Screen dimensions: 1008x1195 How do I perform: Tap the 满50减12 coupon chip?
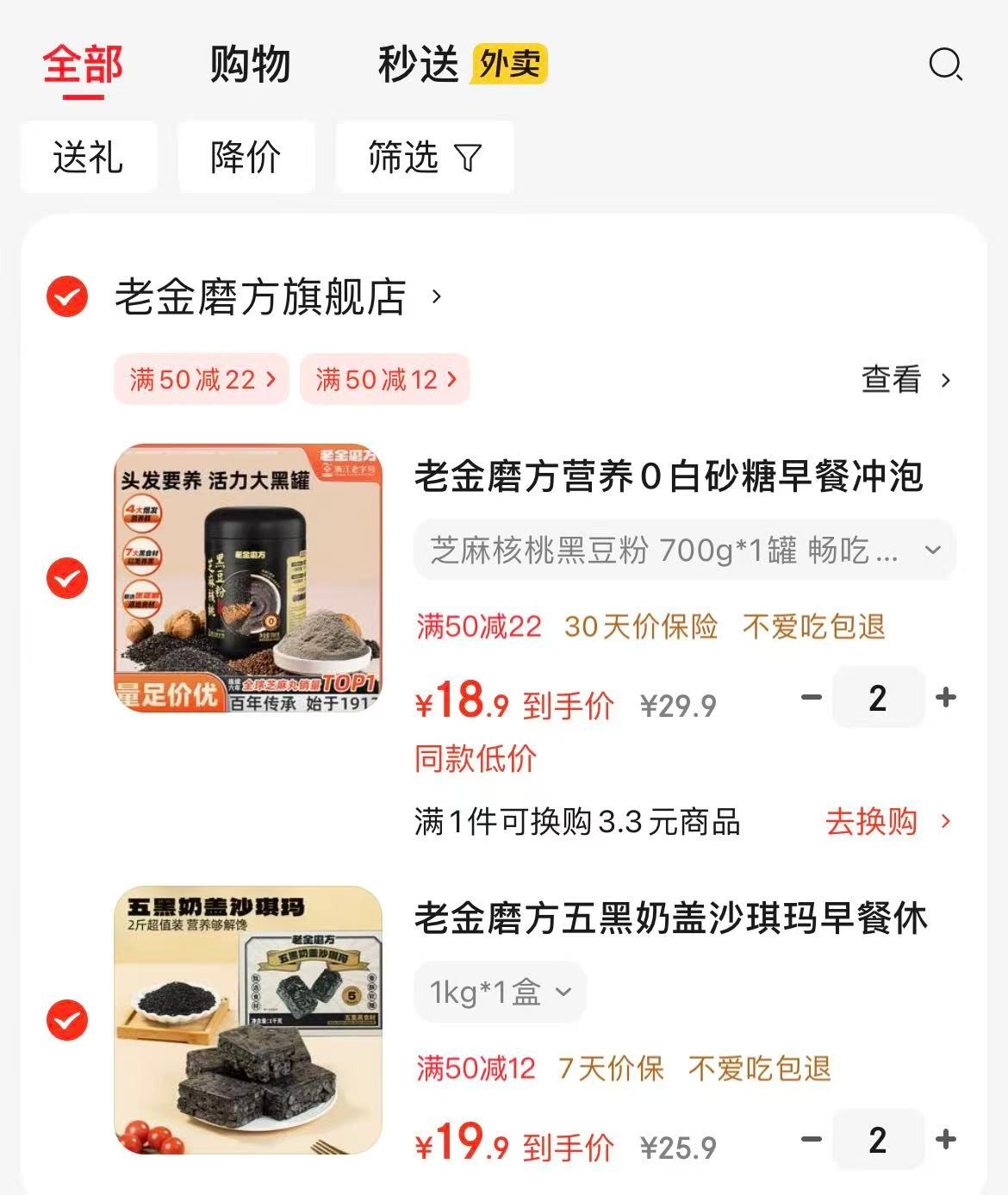(385, 379)
